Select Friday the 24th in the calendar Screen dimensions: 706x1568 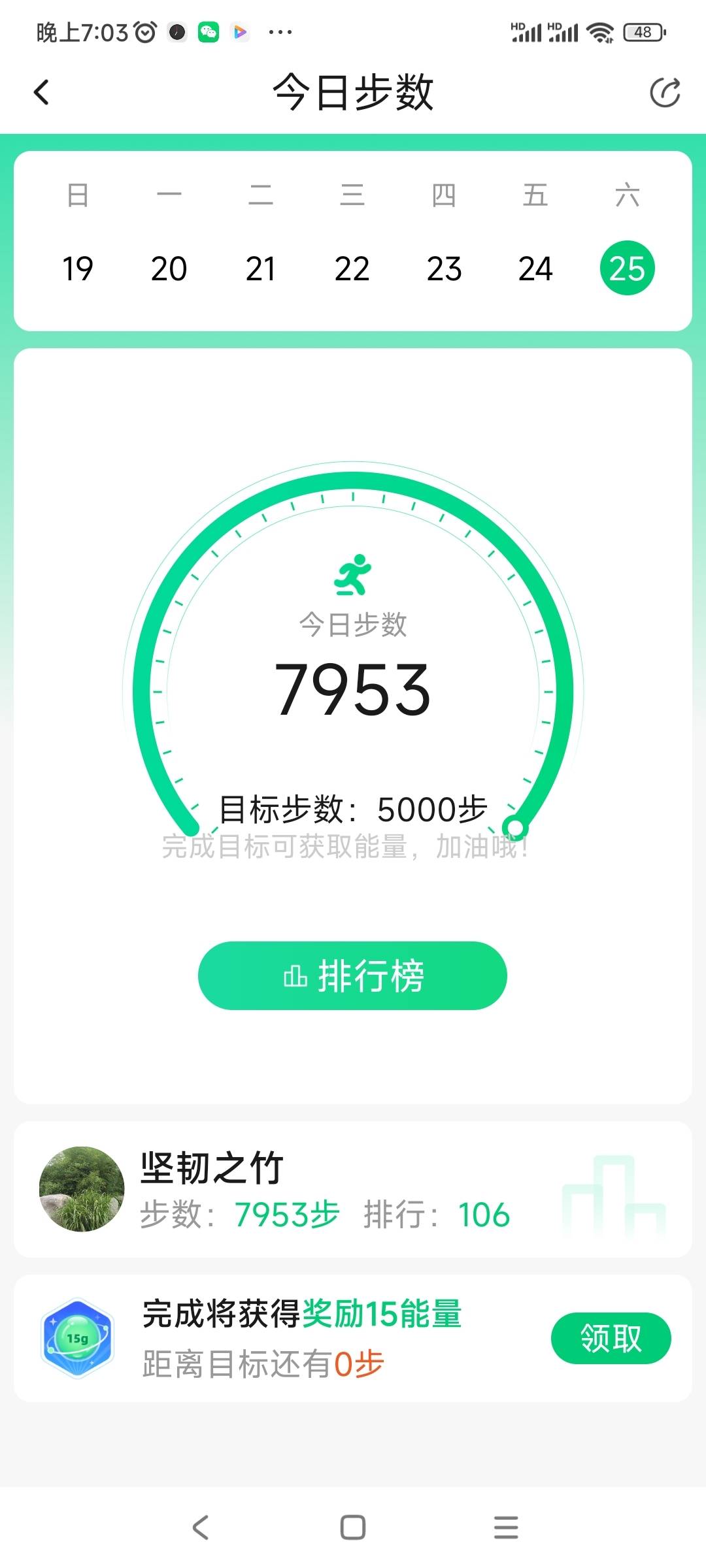click(536, 268)
